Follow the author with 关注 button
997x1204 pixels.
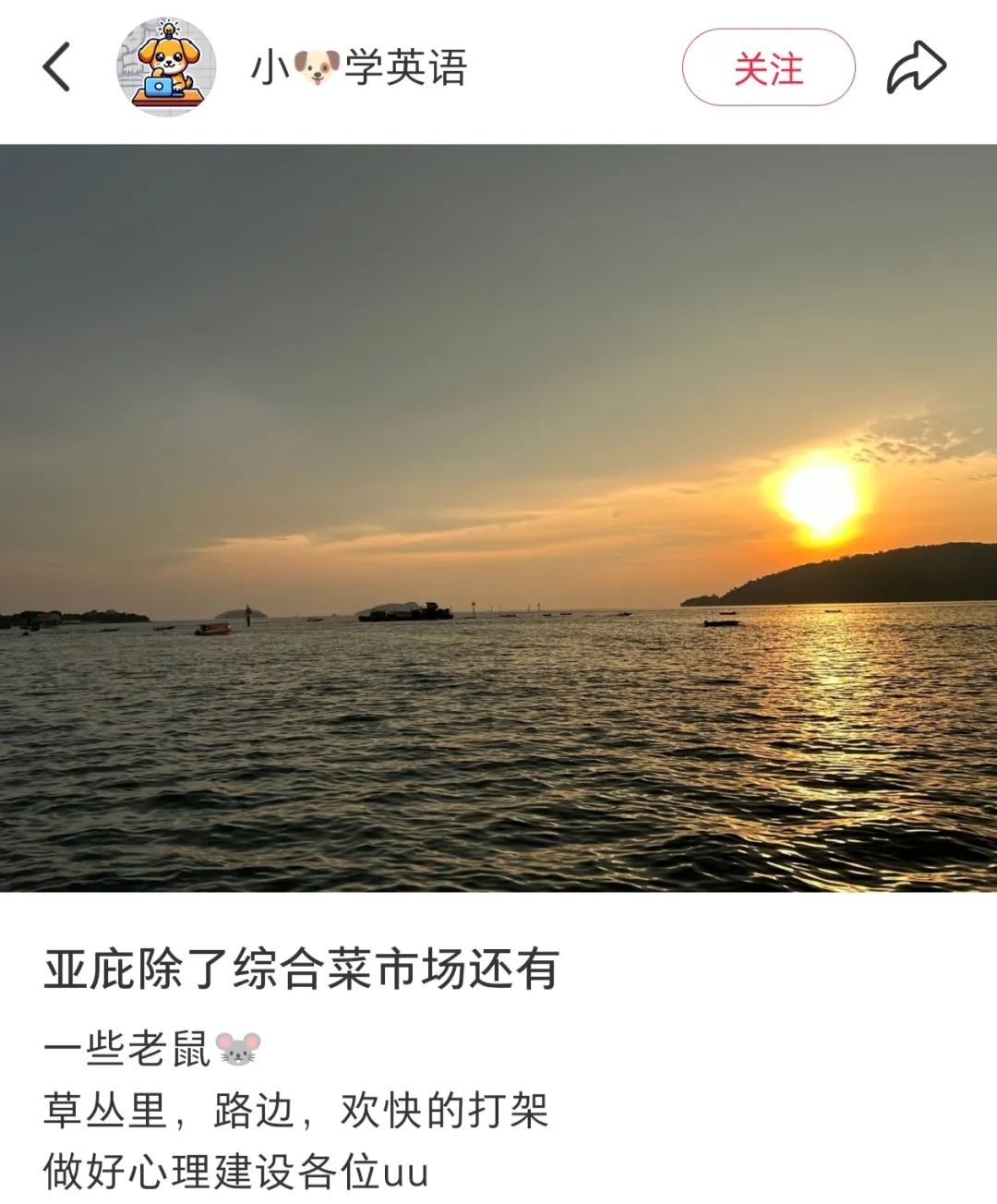[768, 67]
